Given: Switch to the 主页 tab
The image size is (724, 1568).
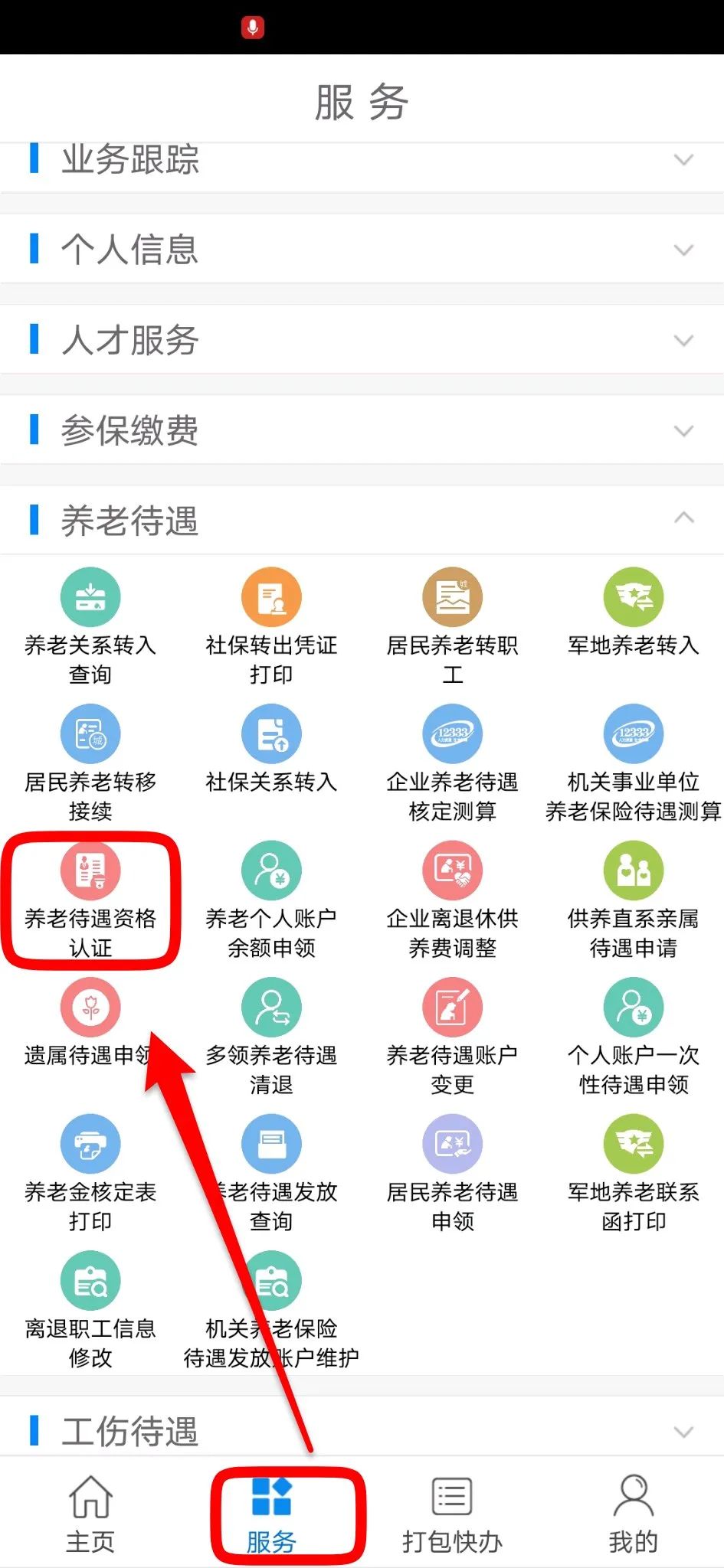Looking at the screenshot, I should click(90, 1514).
